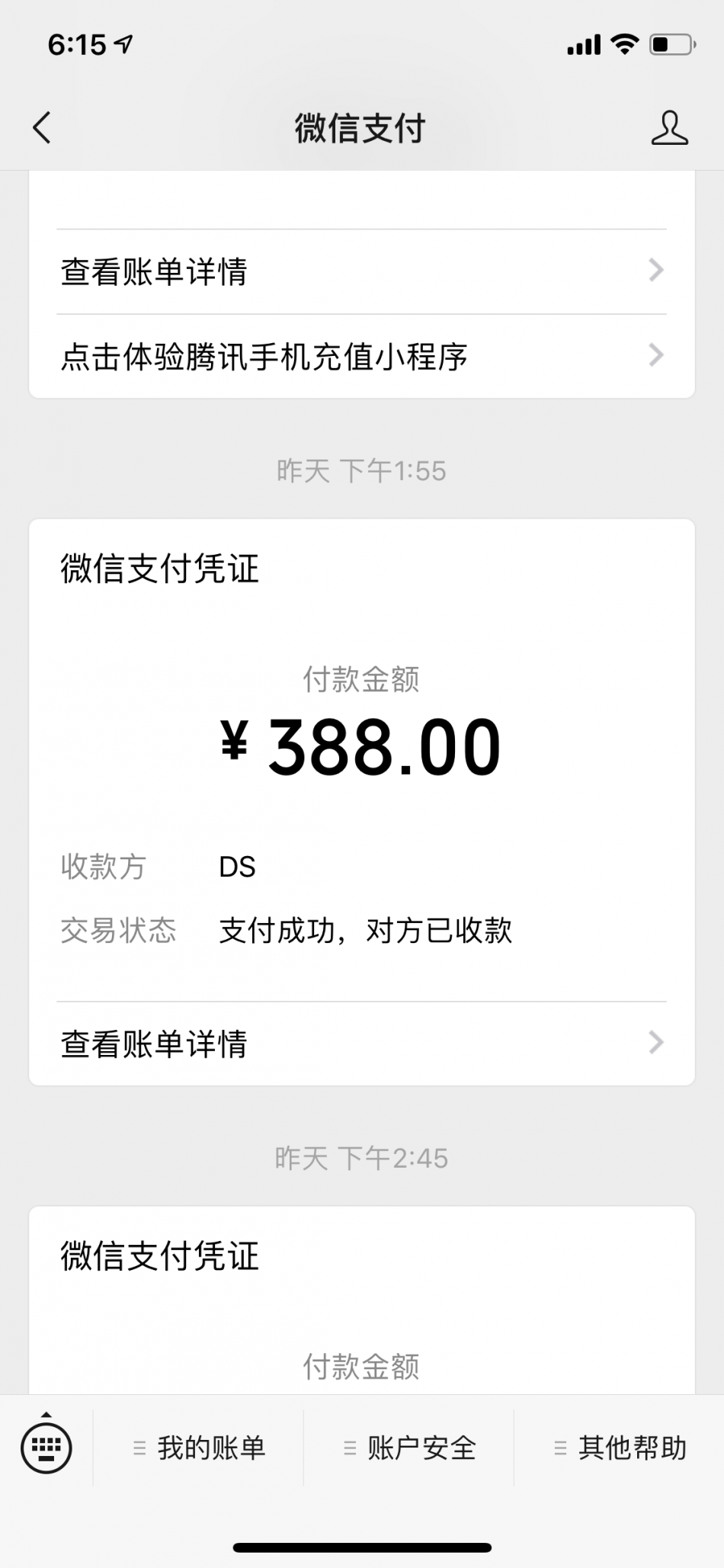The width and height of the screenshot is (724, 1568).
Task: Go back from WeChat Pay chat
Action: click(x=43, y=127)
